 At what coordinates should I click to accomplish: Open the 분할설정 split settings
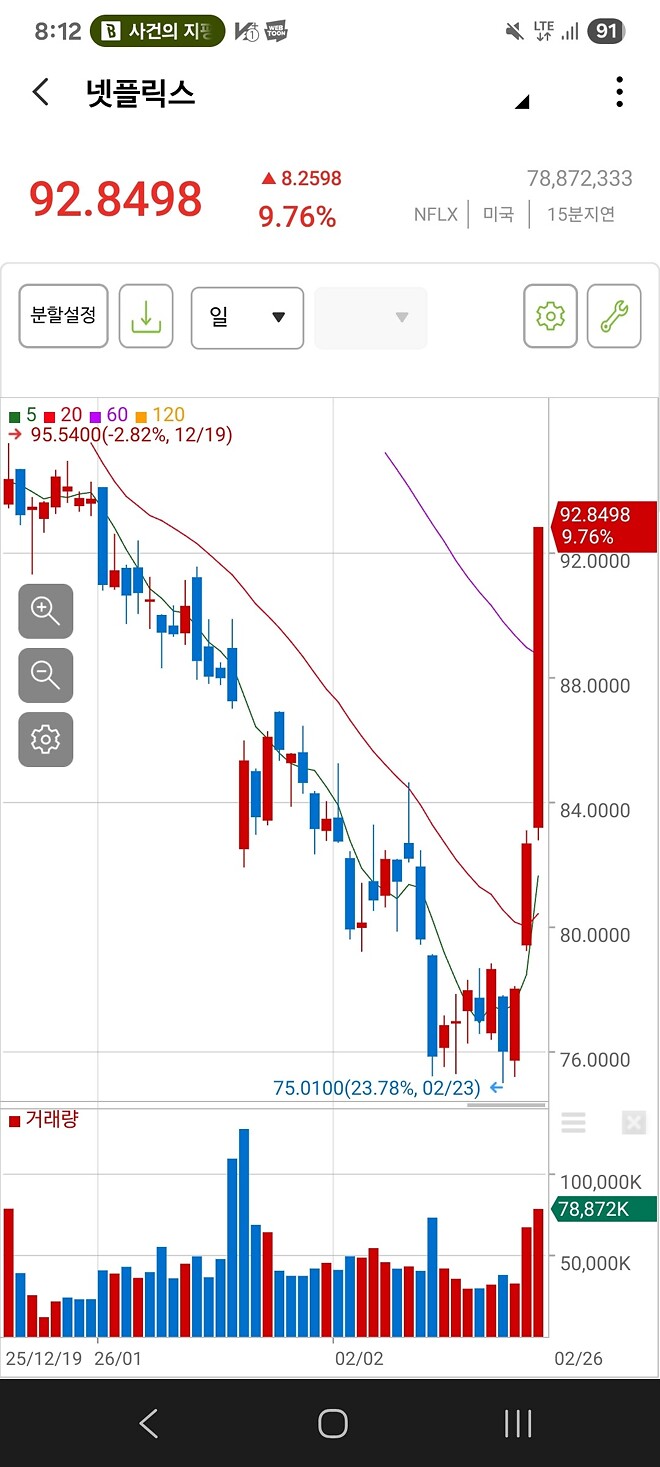(64, 316)
